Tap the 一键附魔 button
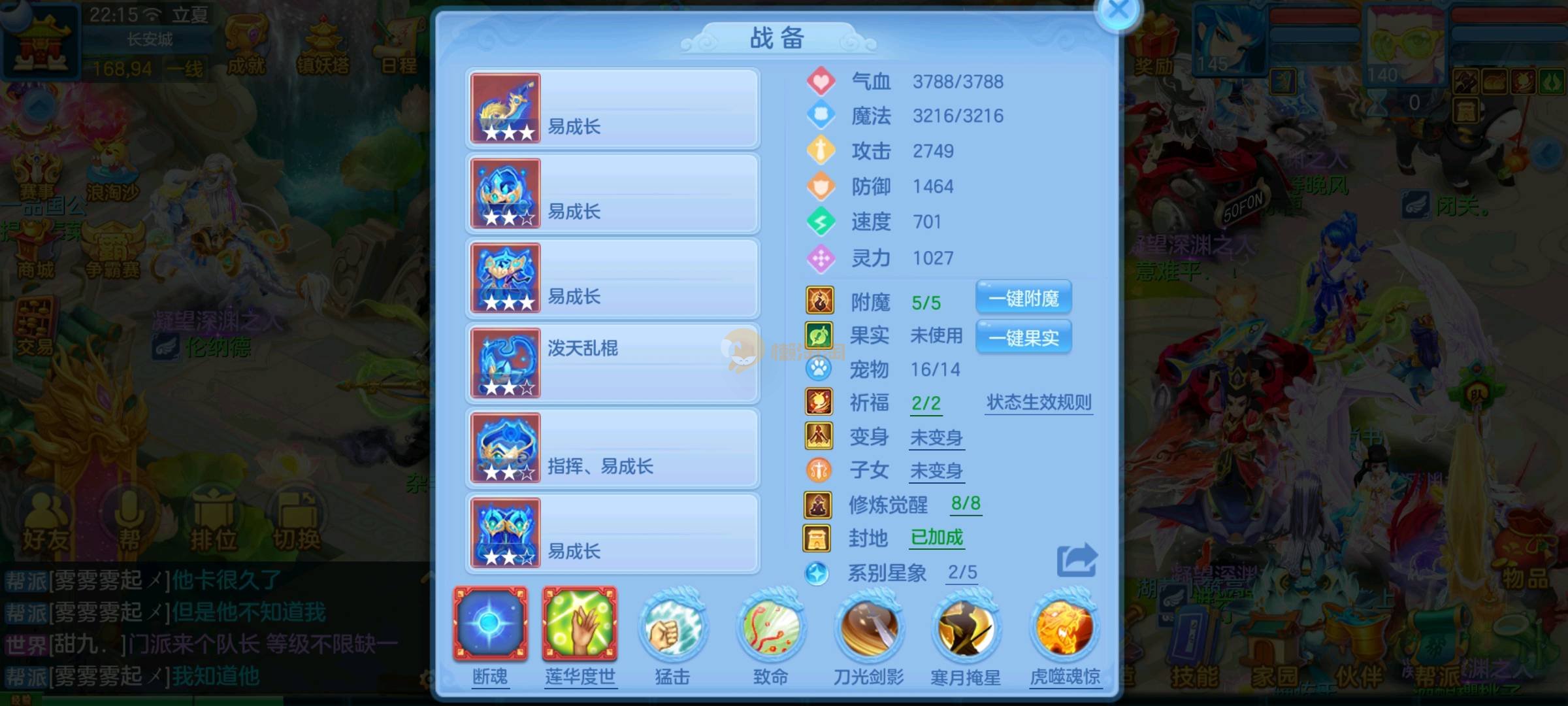Viewport: 1568px width, 706px height. point(1023,299)
